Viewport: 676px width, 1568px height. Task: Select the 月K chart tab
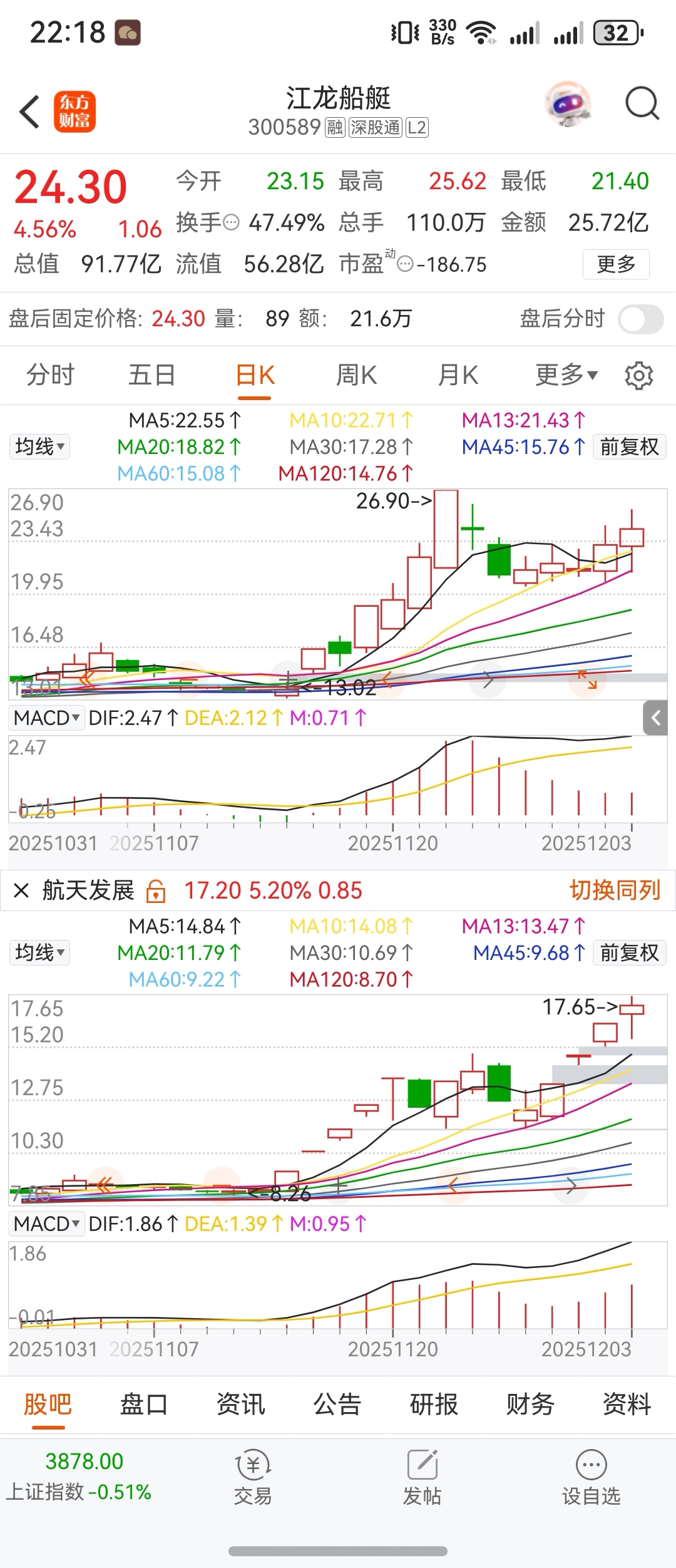click(458, 376)
